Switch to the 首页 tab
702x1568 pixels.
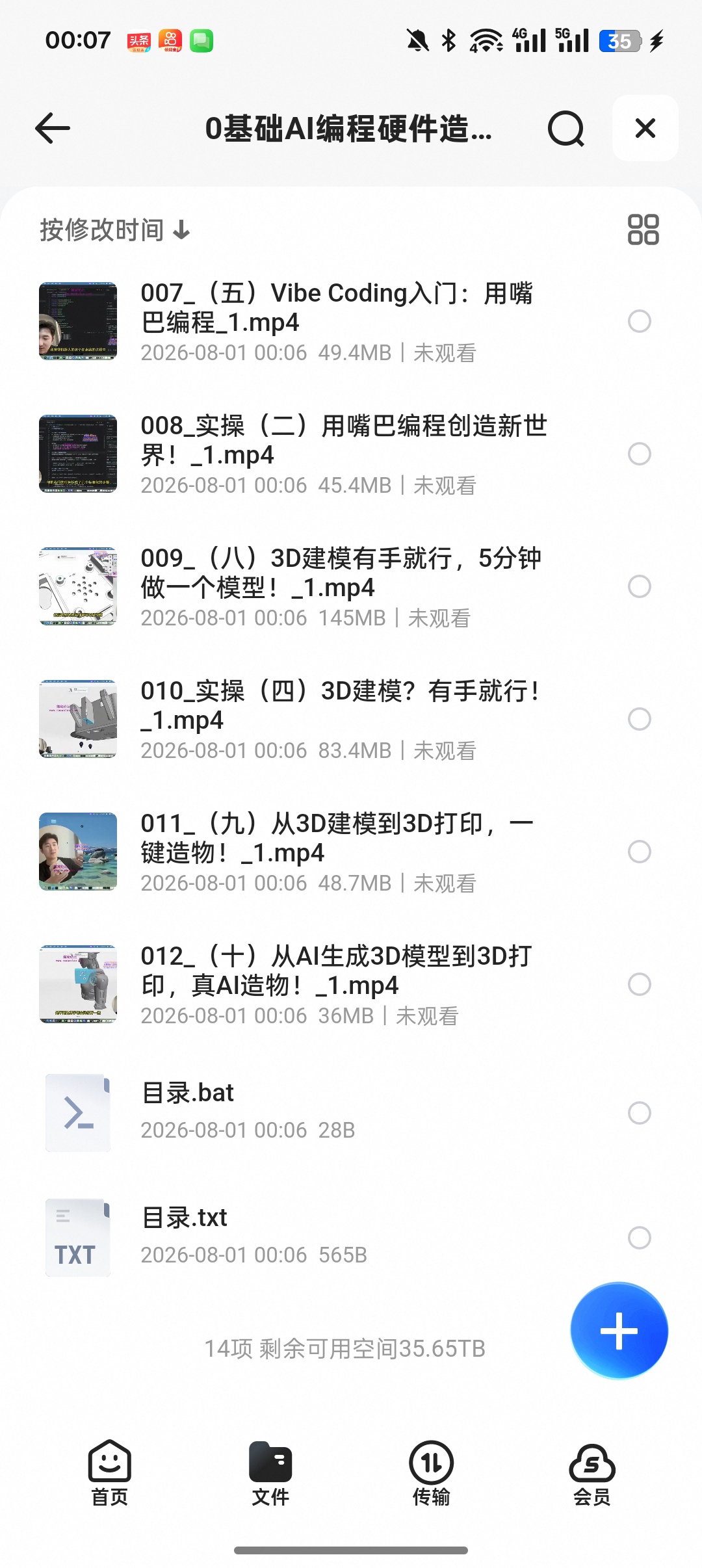pyautogui.click(x=109, y=1472)
